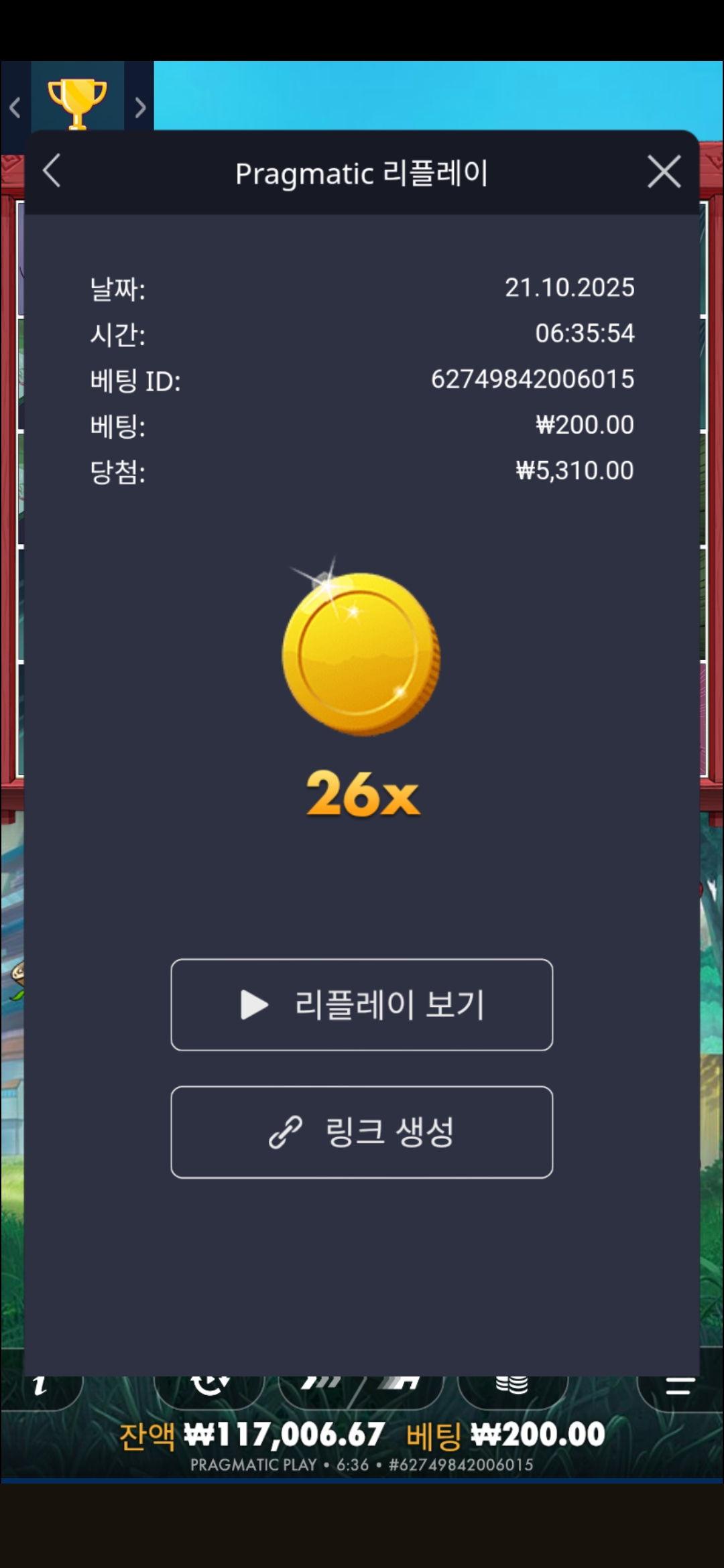Go to the next promo arrow beside trophy

tap(139, 107)
